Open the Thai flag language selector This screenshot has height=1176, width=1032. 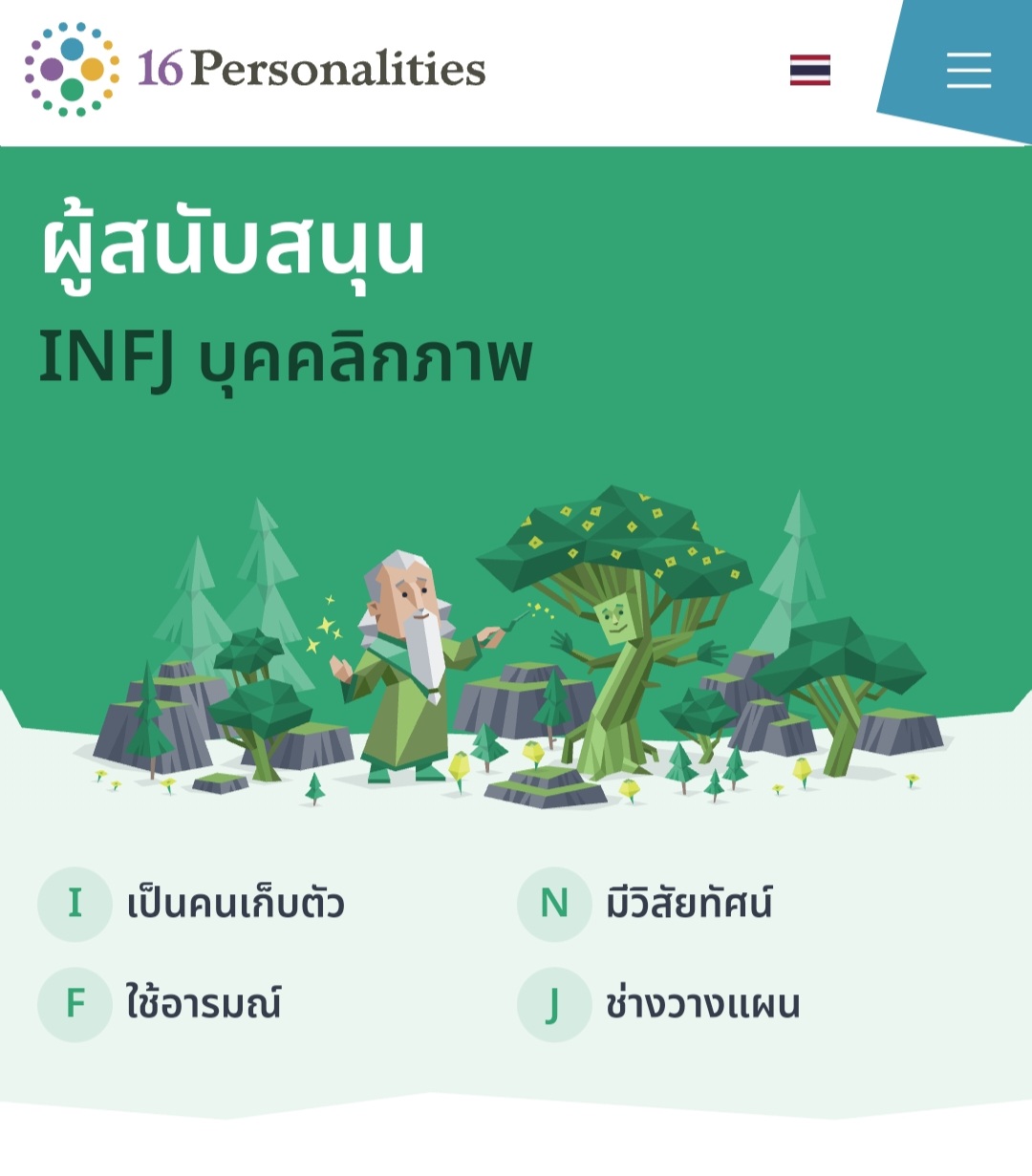coord(809,70)
